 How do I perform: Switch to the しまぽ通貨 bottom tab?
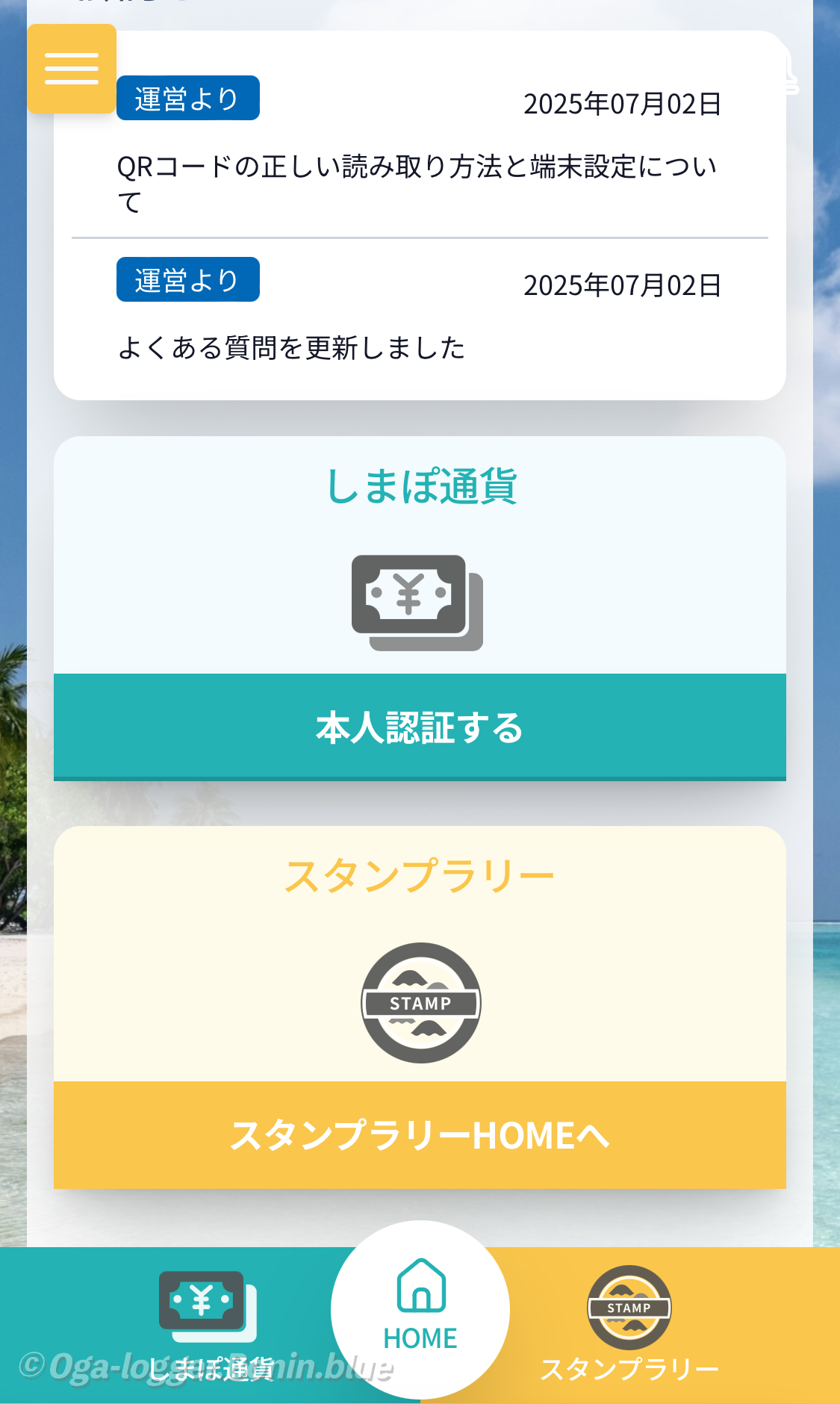click(x=209, y=1323)
